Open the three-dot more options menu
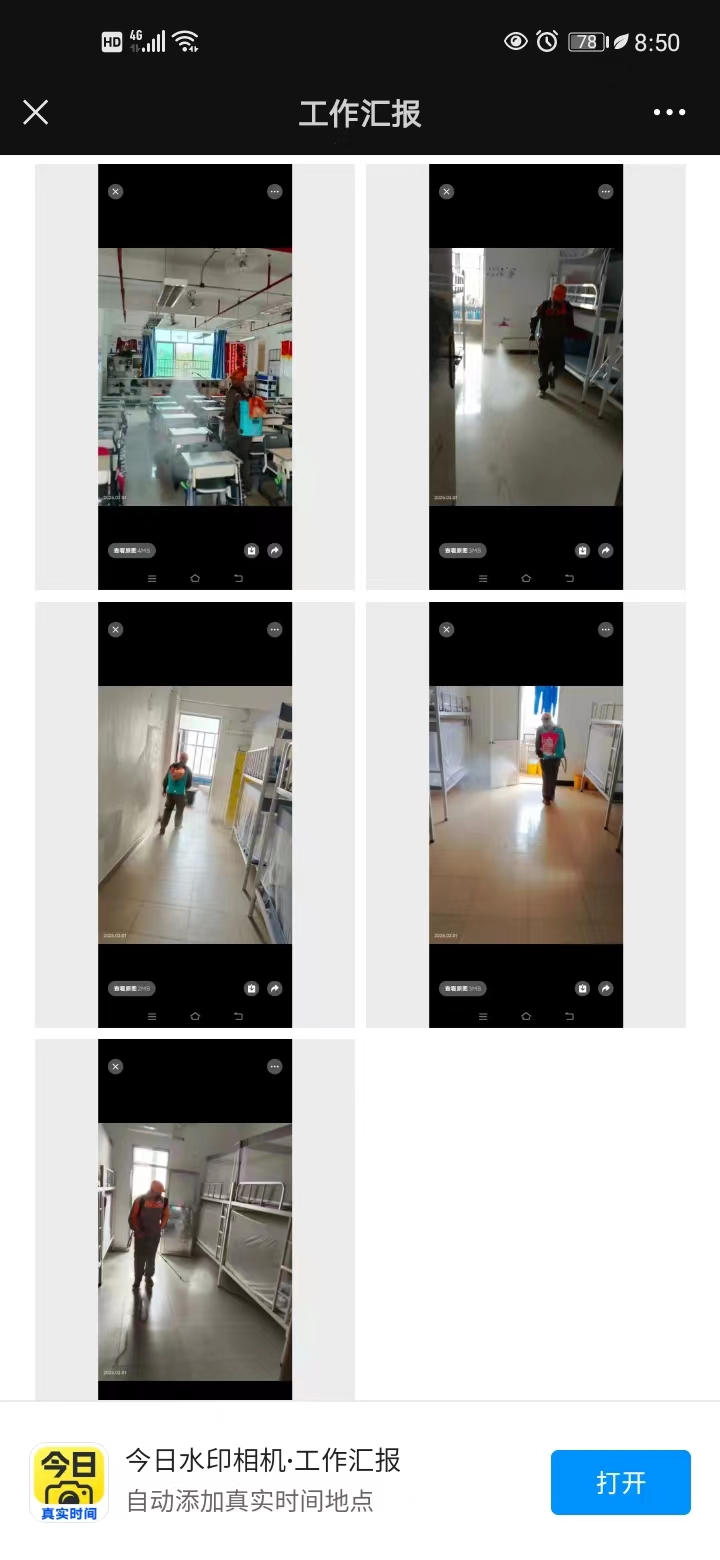Screen dimensions: 720x1560 click(x=669, y=112)
